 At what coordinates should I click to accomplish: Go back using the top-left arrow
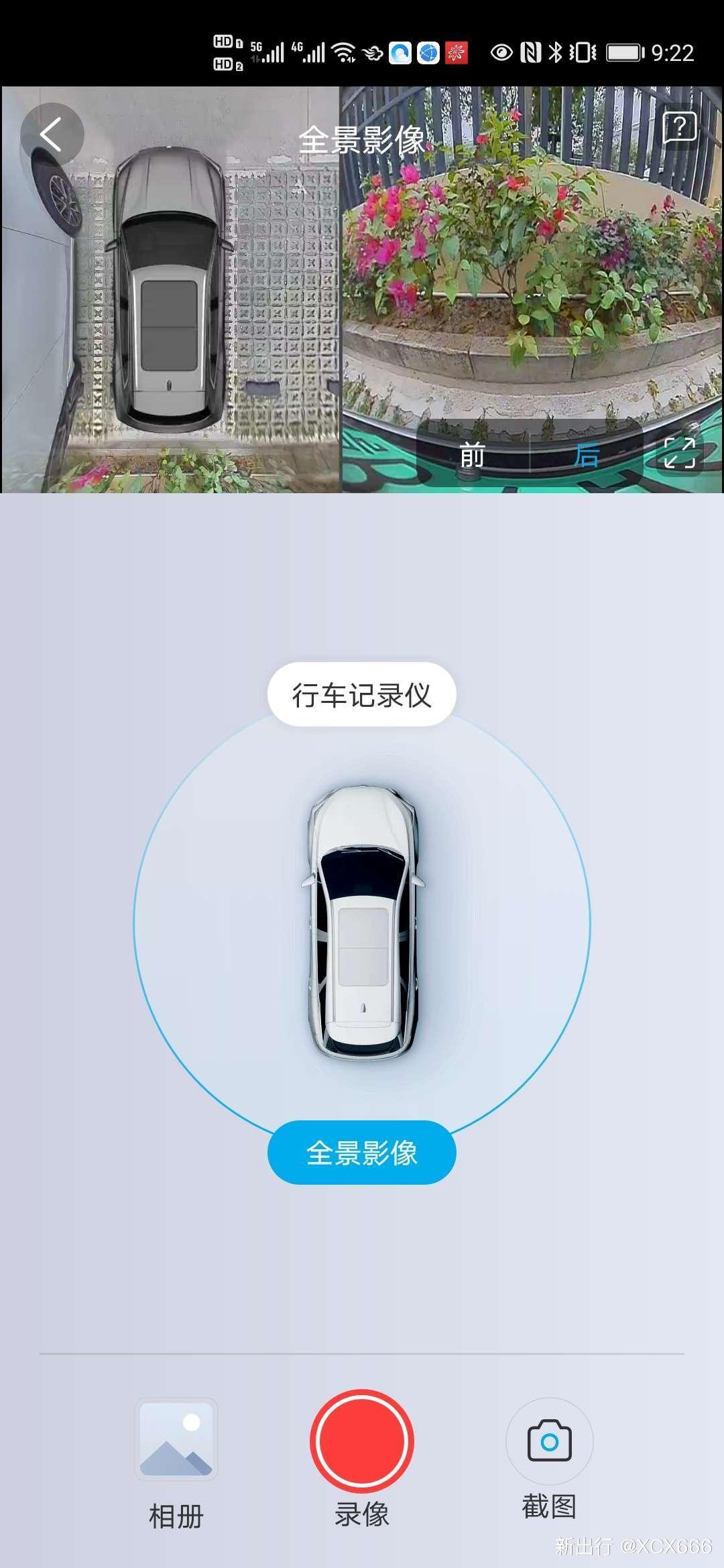tap(52, 135)
